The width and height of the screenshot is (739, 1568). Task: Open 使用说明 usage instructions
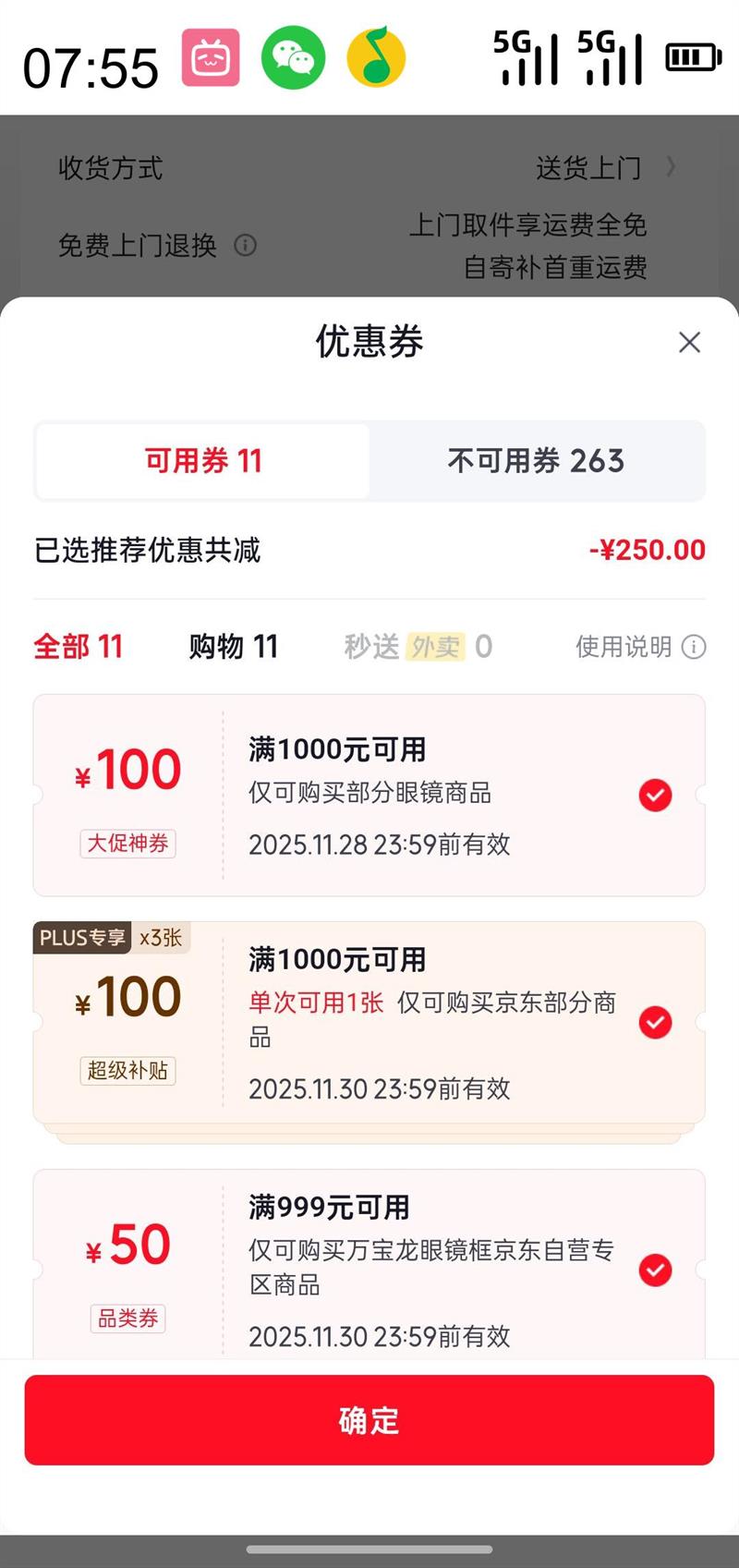tap(640, 647)
